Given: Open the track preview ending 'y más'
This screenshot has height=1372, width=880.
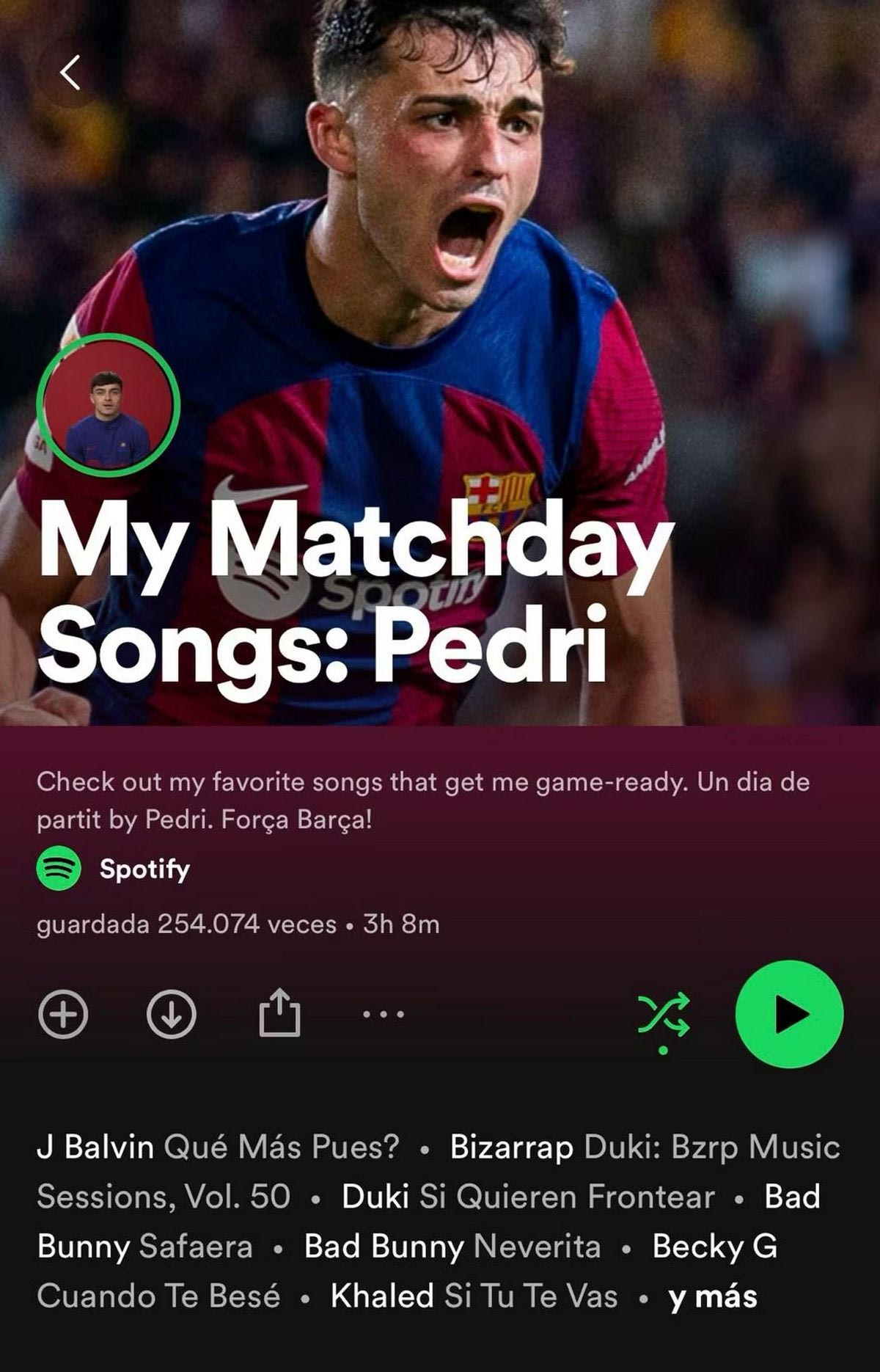Looking at the screenshot, I should click(x=712, y=1296).
